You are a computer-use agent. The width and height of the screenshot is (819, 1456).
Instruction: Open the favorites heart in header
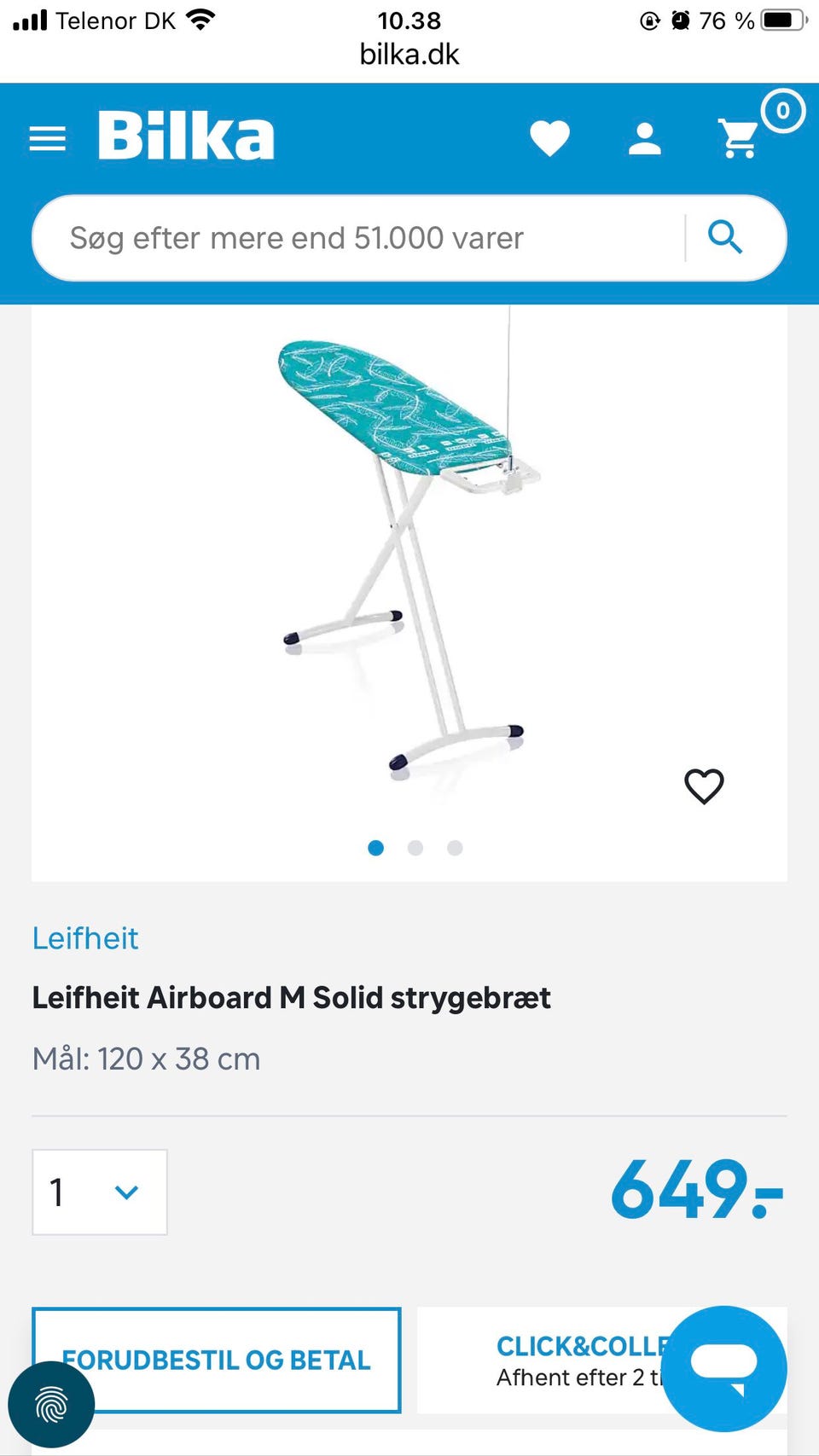click(549, 138)
